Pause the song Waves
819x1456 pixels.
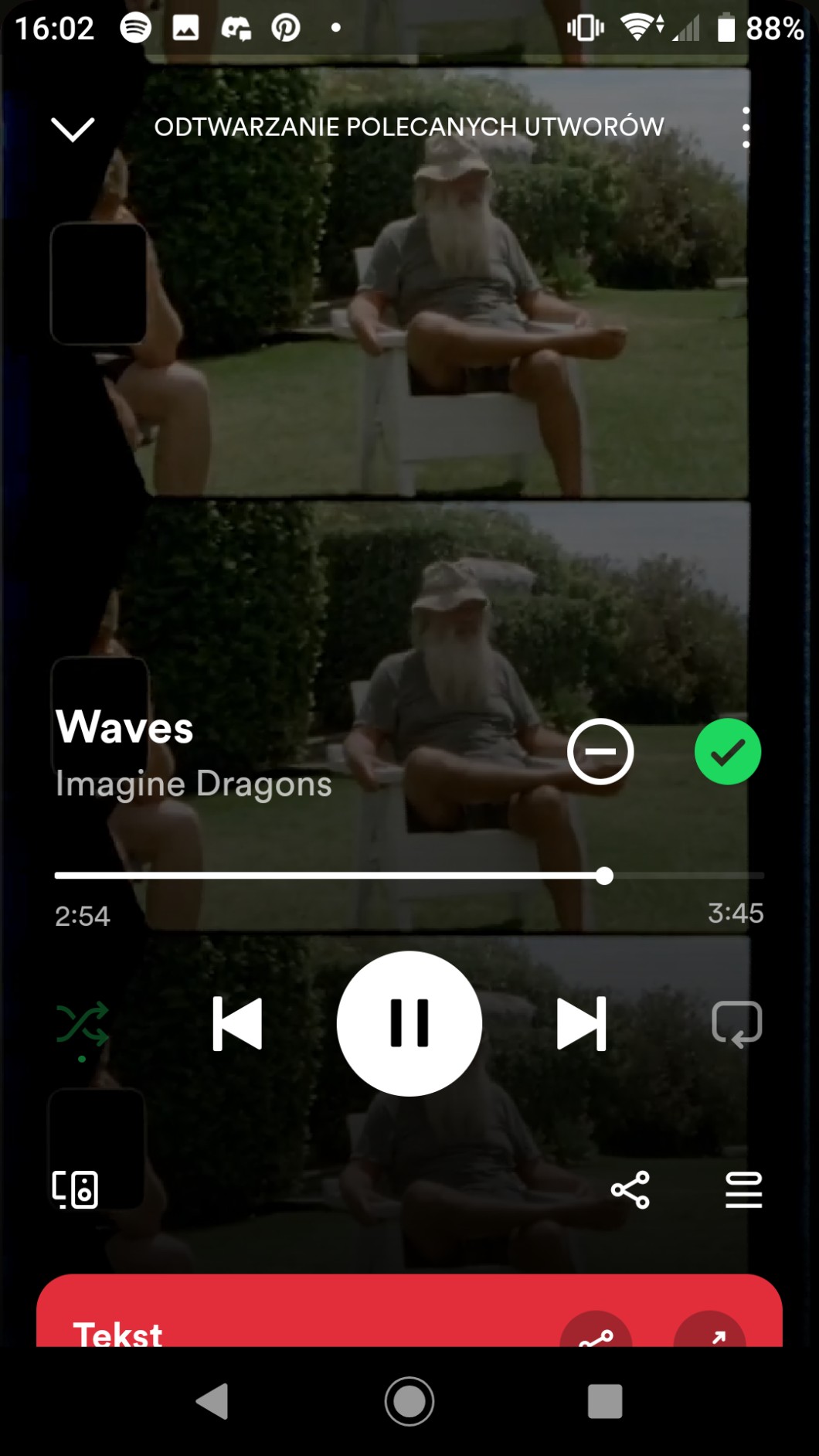coord(409,1024)
